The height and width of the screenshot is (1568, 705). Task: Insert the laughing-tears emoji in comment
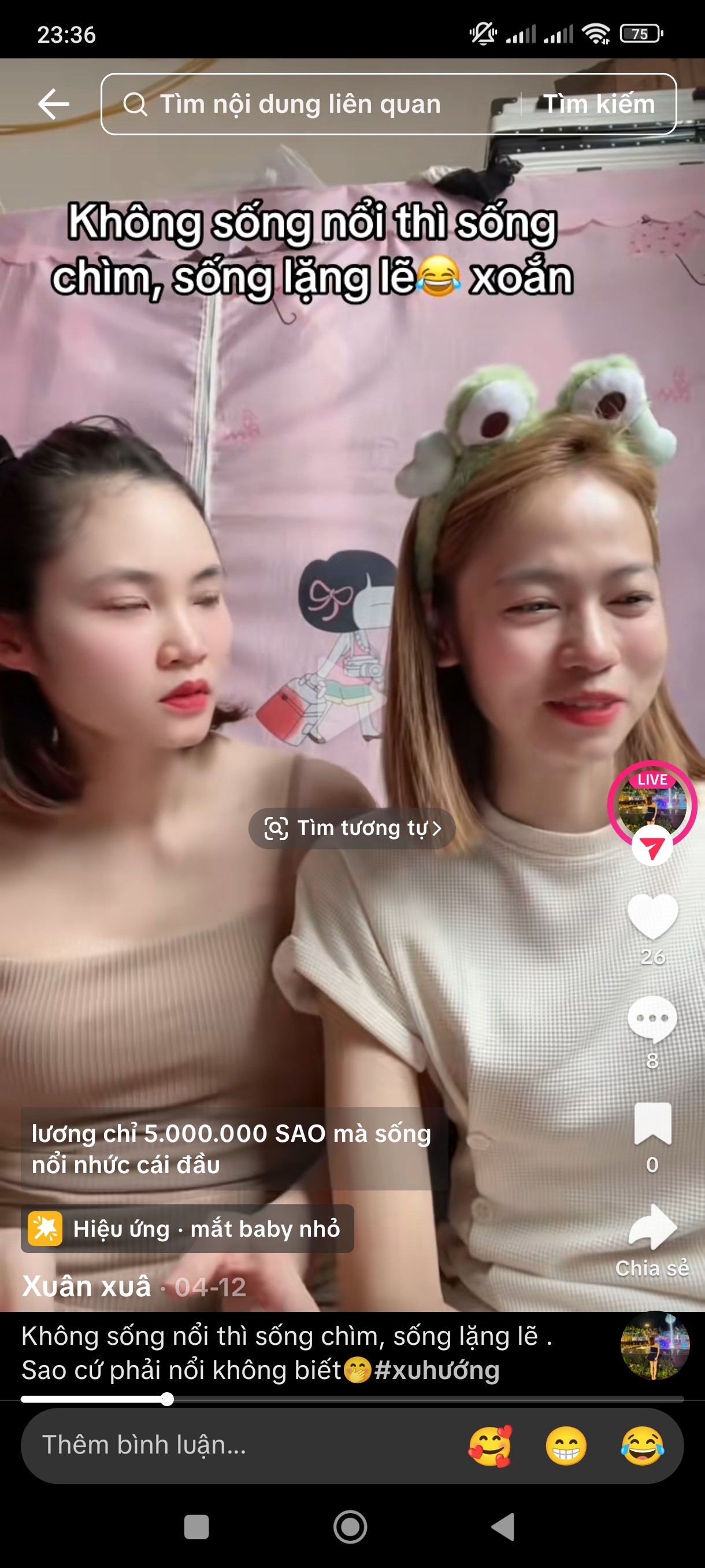pyautogui.click(x=643, y=1445)
